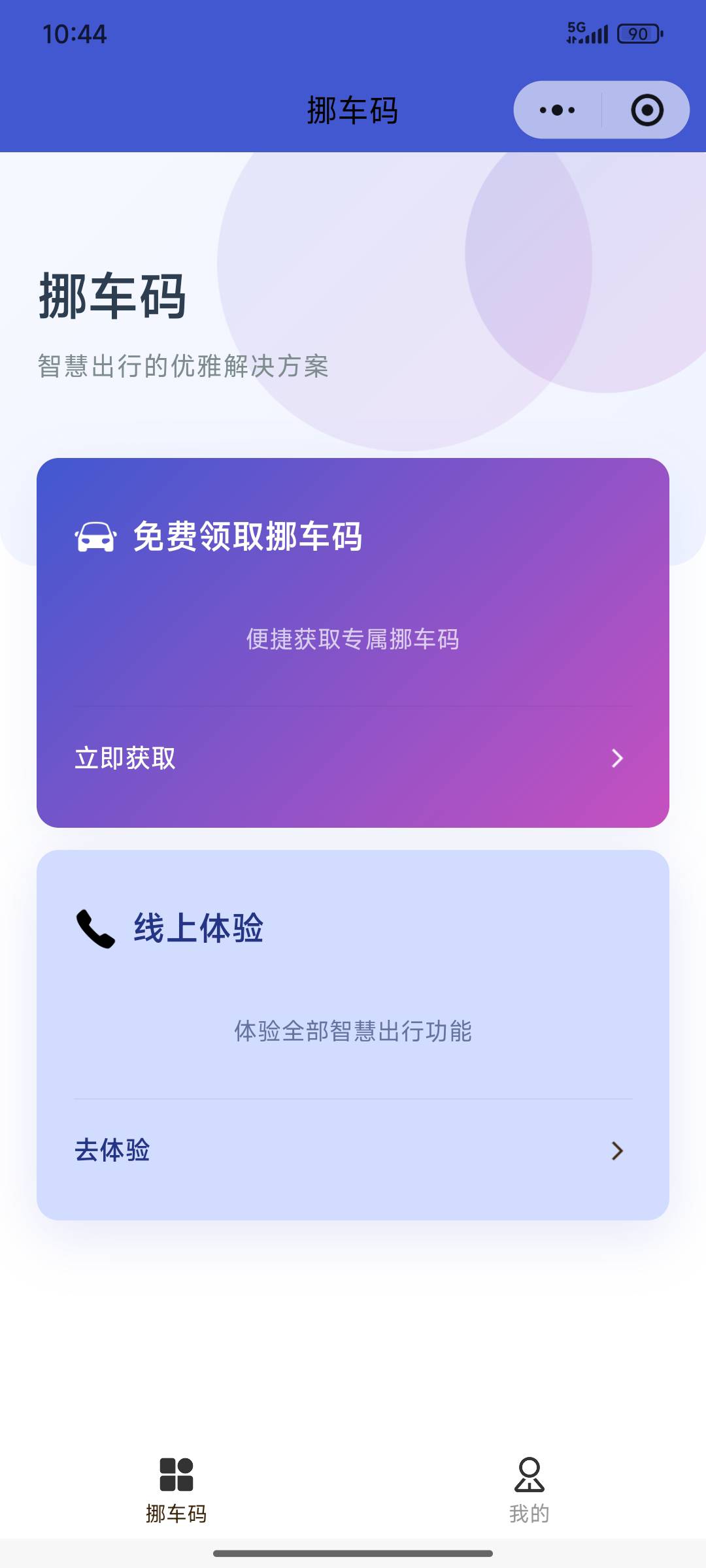Image resolution: width=706 pixels, height=1568 pixels.
Task: Tap the page title 挪车码 in header
Action: click(x=353, y=110)
